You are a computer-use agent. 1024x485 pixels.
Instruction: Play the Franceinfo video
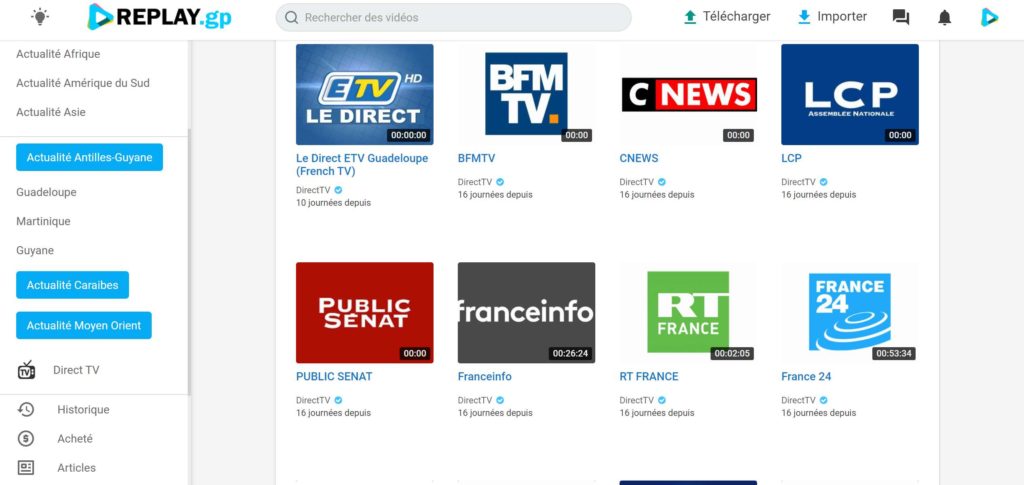(526, 313)
